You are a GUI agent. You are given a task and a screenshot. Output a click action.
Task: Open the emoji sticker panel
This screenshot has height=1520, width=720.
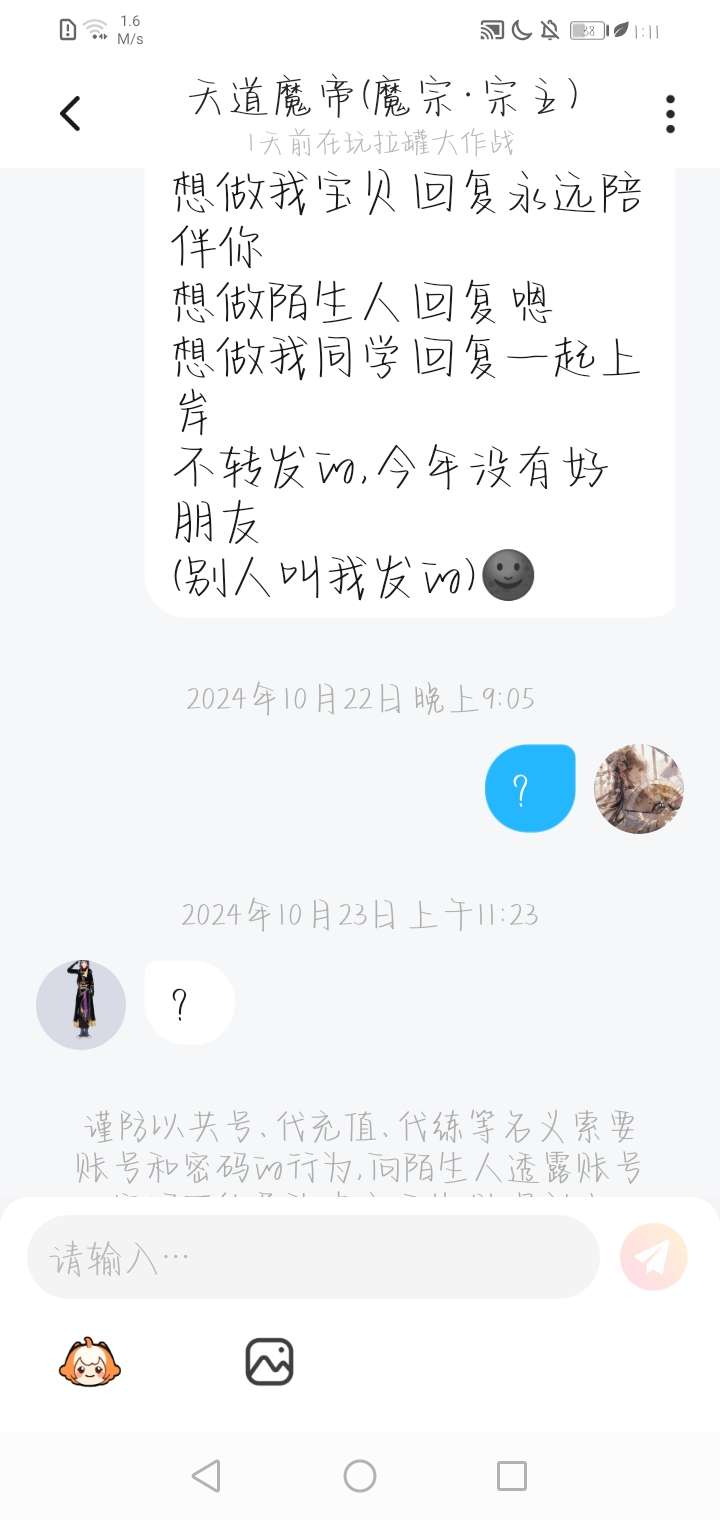click(90, 1362)
